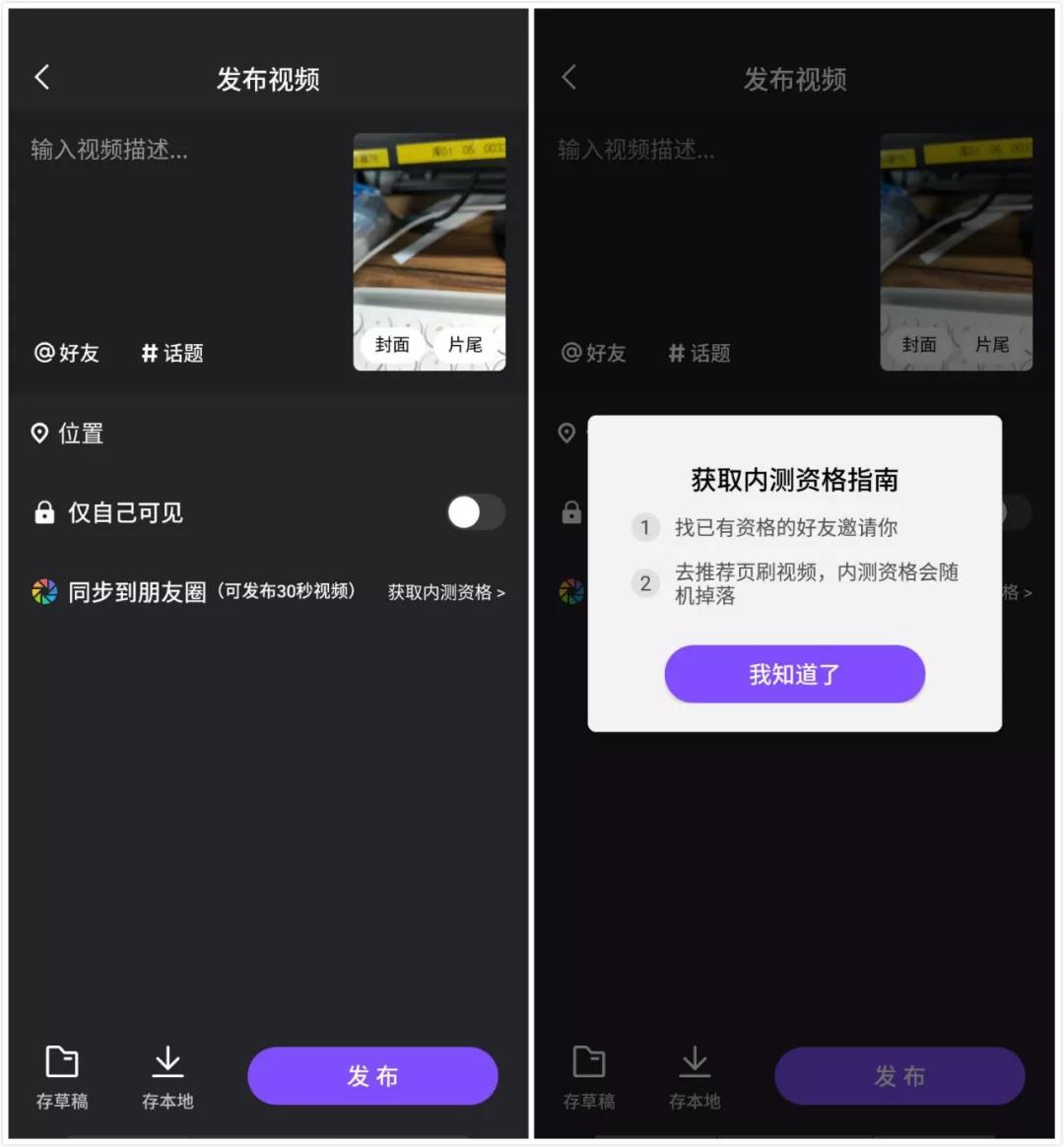
Task: Click the 位置 location pin icon
Action: point(40,433)
